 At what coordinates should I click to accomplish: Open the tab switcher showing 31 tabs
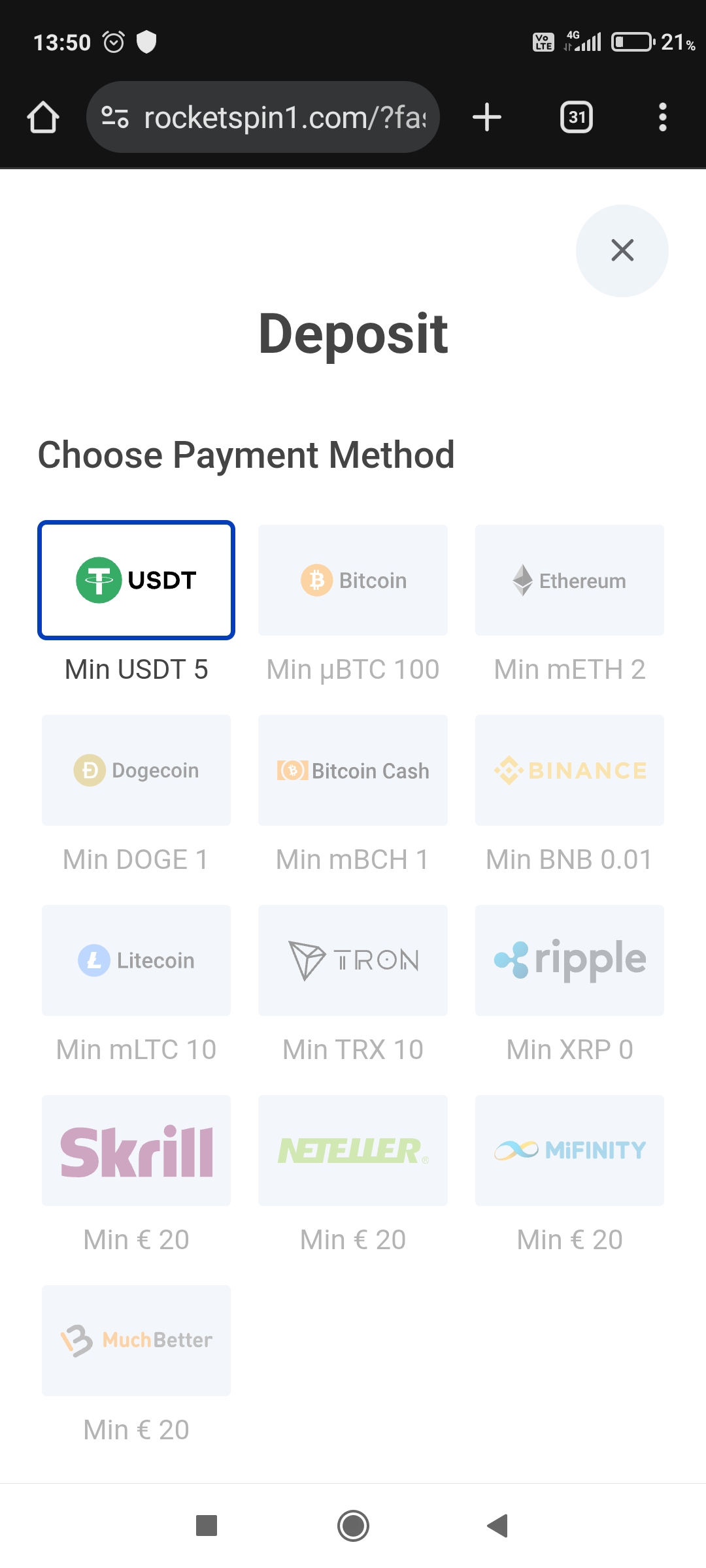pos(577,118)
